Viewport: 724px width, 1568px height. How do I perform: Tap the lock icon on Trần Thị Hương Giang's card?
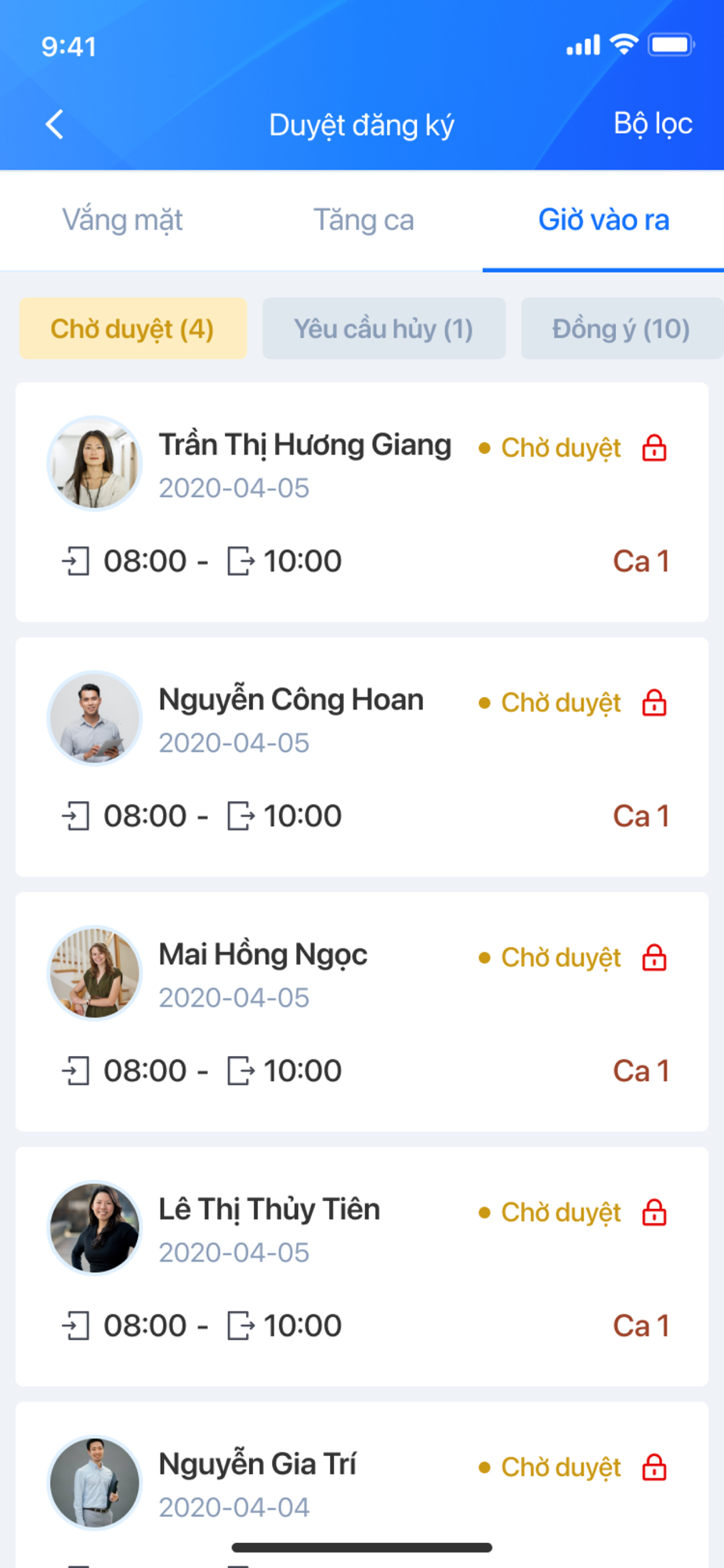(x=654, y=448)
